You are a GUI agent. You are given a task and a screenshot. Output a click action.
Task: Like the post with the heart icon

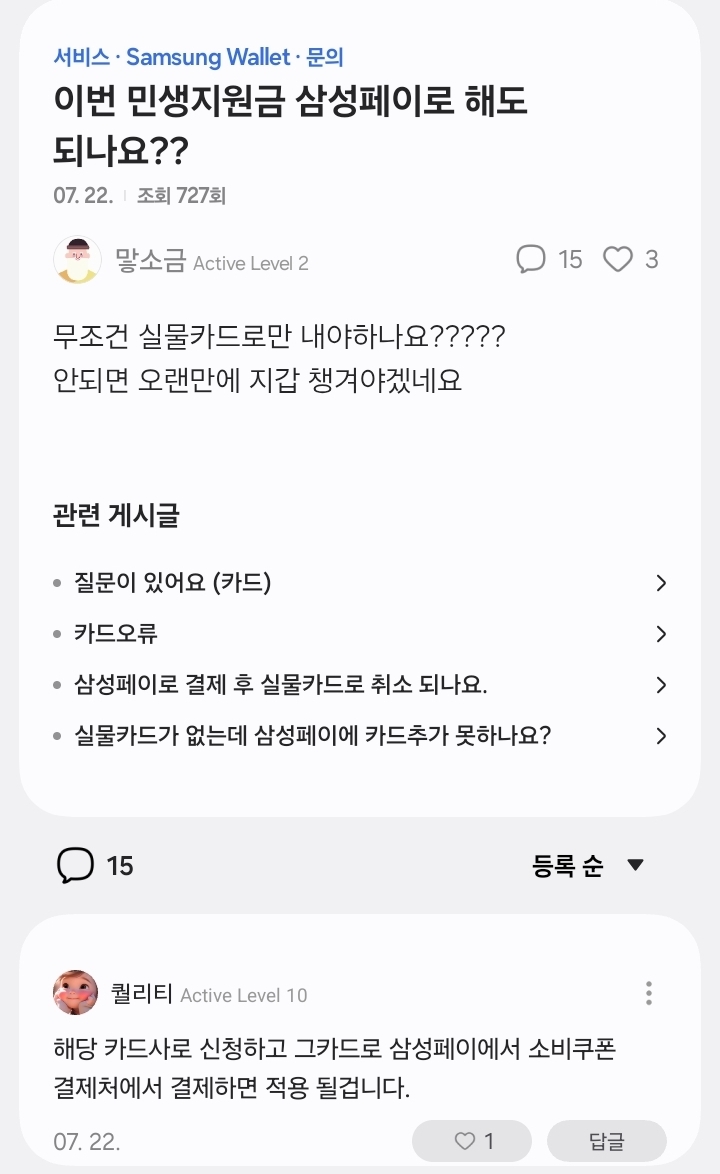point(618,260)
